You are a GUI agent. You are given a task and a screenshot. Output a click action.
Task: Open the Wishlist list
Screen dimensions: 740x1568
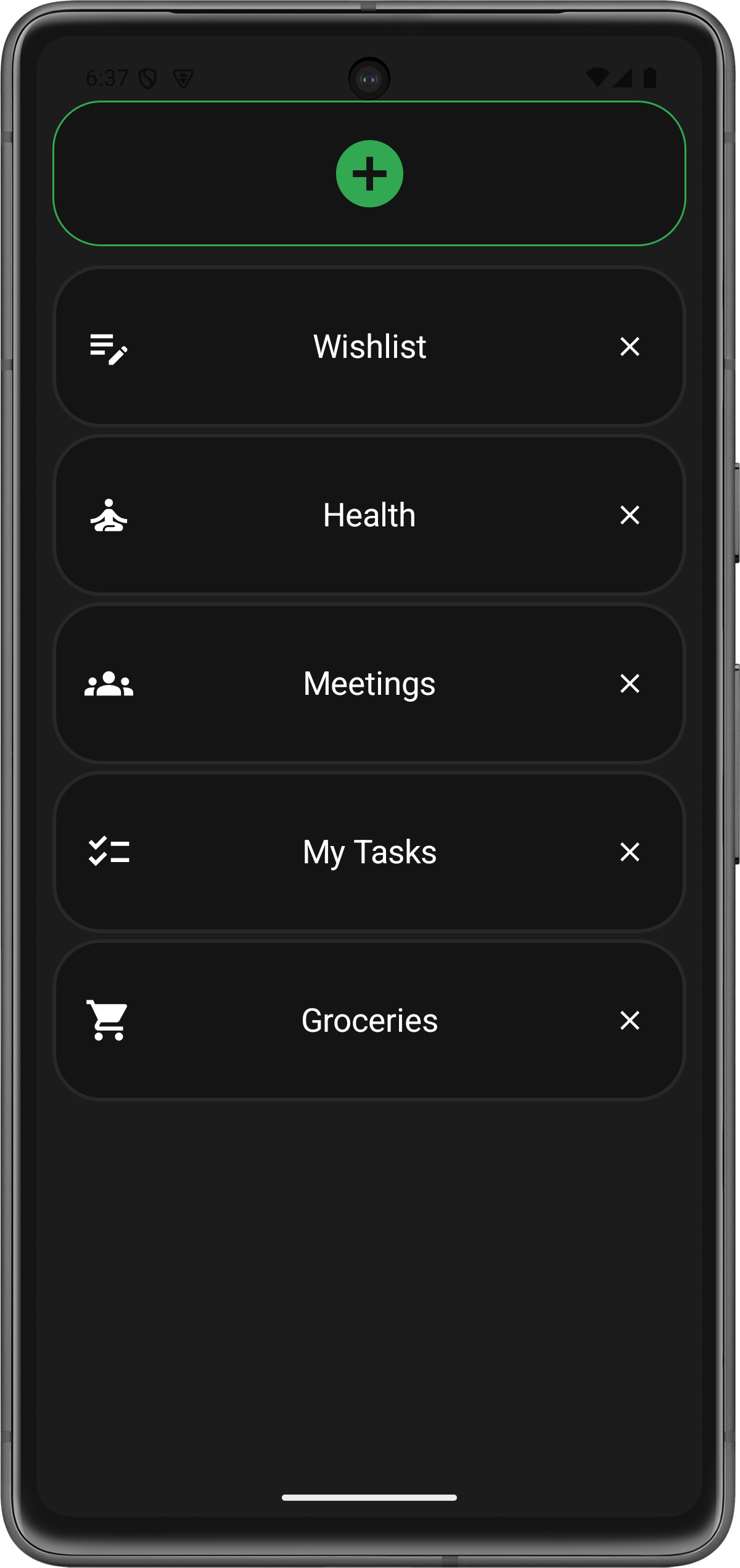pyautogui.click(x=369, y=347)
